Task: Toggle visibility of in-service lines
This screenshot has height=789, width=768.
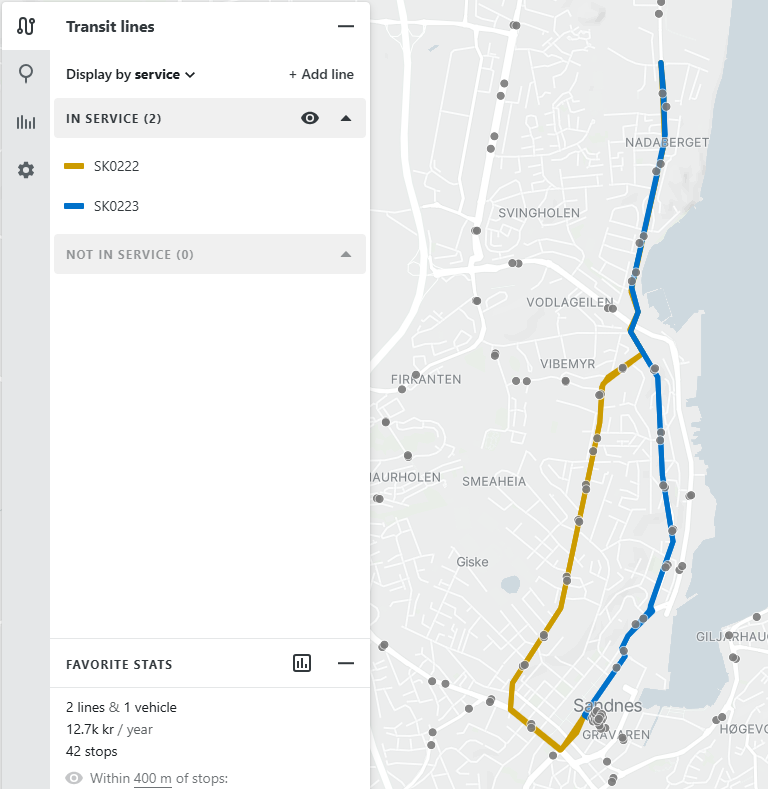Action: pos(310,118)
